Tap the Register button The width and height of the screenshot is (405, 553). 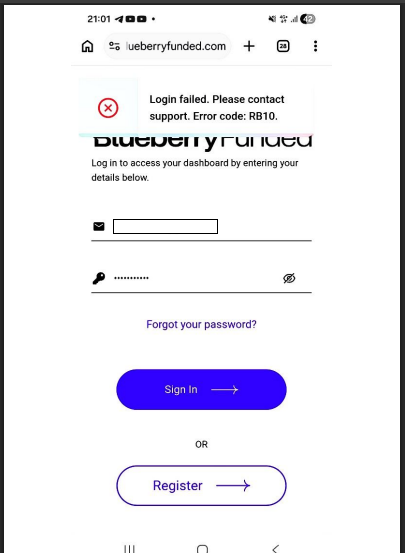tap(201, 485)
